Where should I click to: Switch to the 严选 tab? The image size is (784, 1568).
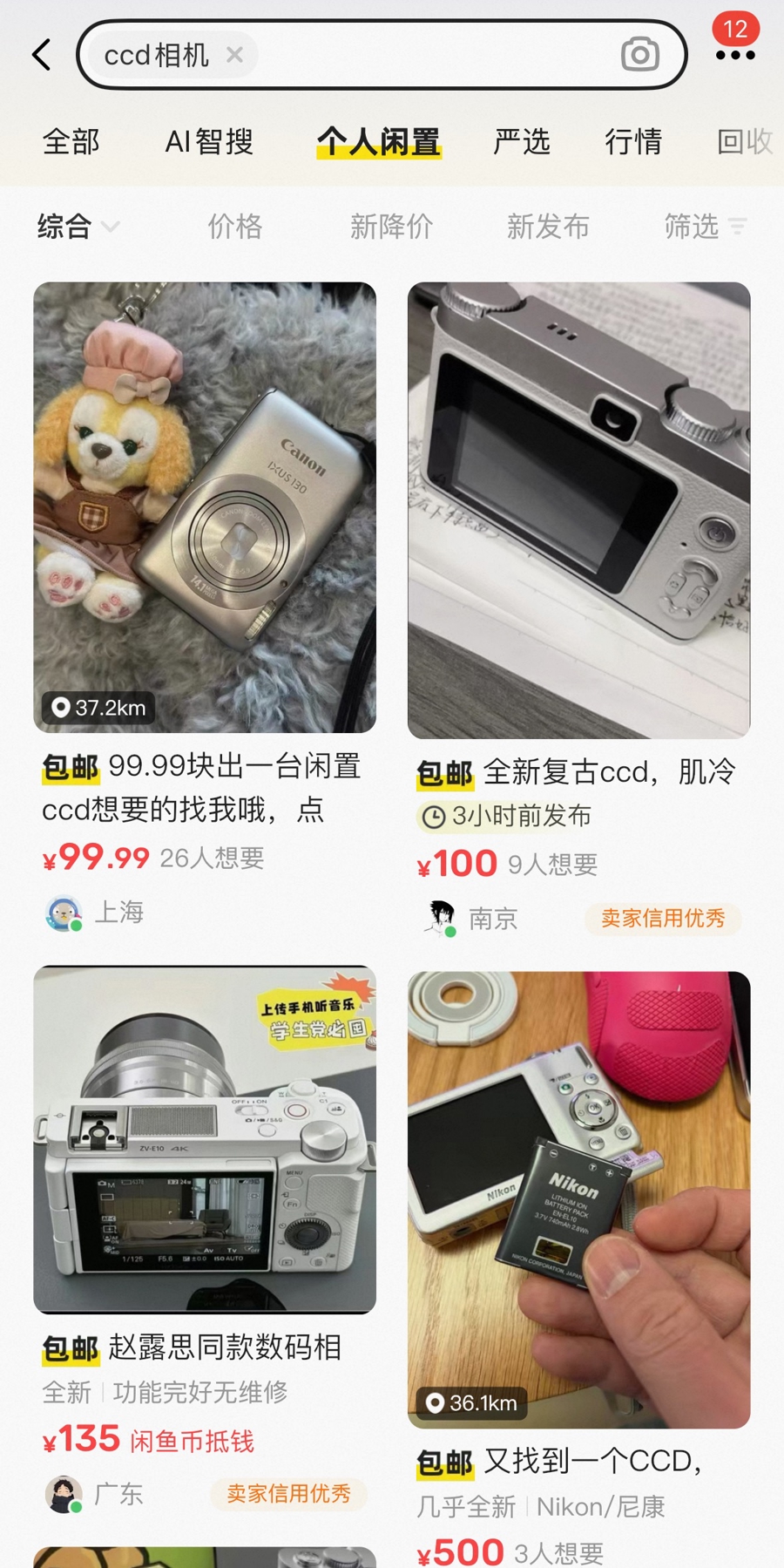pos(521,141)
